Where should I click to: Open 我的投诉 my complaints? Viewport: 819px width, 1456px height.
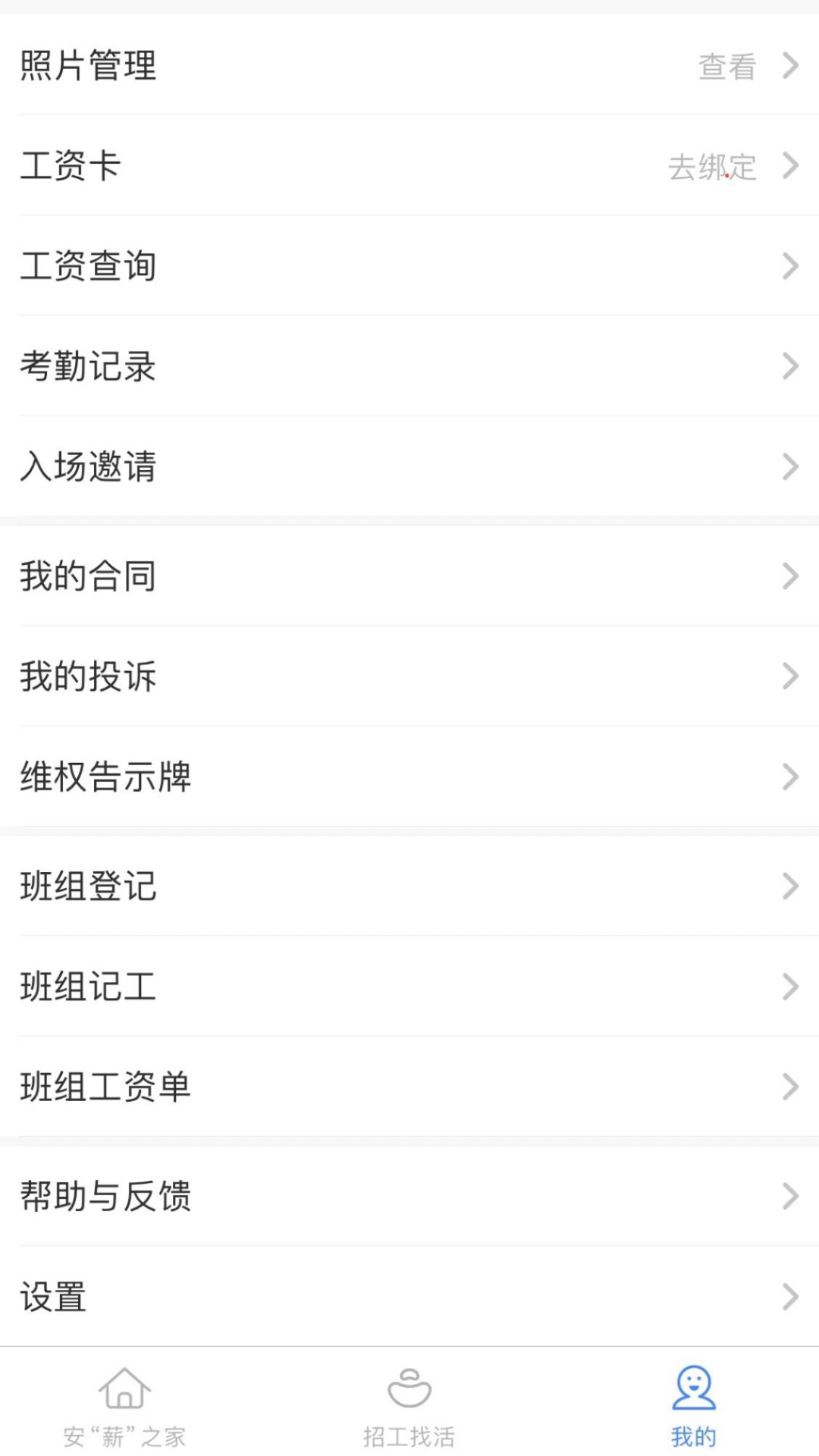pyautogui.click(x=88, y=678)
